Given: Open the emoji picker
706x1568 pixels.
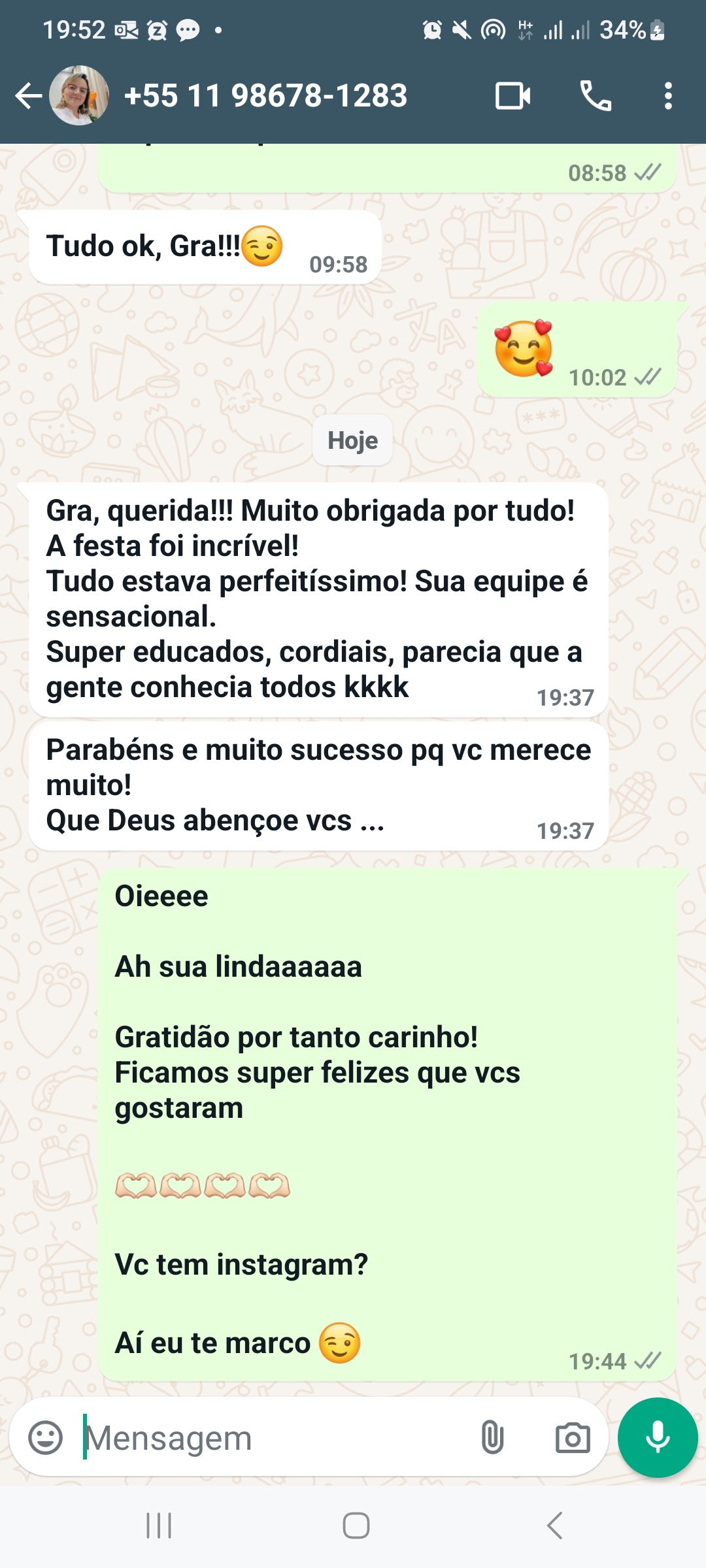Looking at the screenshot, I should (46, 1438).
